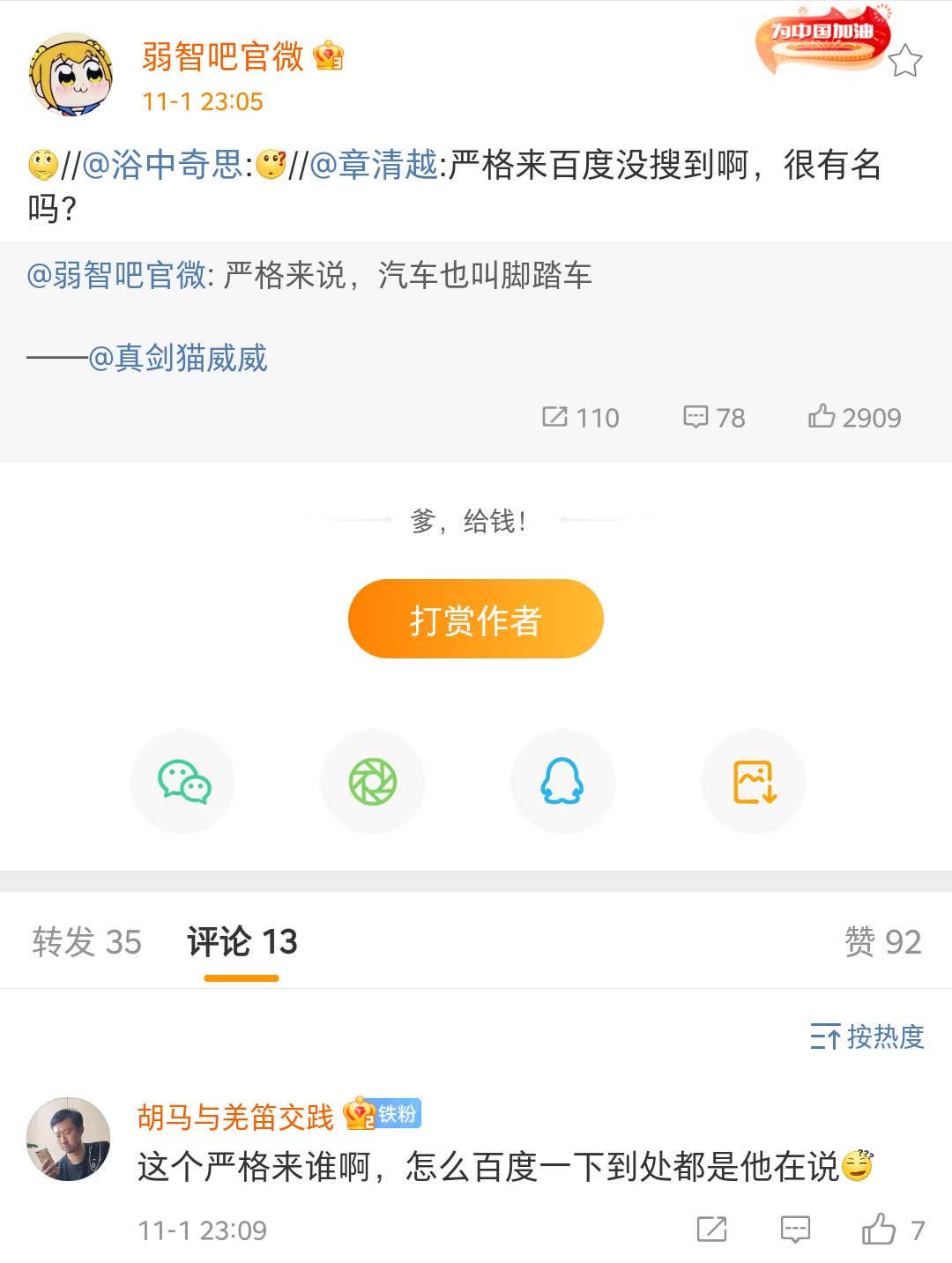
Task: Open 弱智吧官微 profile avatar
Action: pos(71,75)
